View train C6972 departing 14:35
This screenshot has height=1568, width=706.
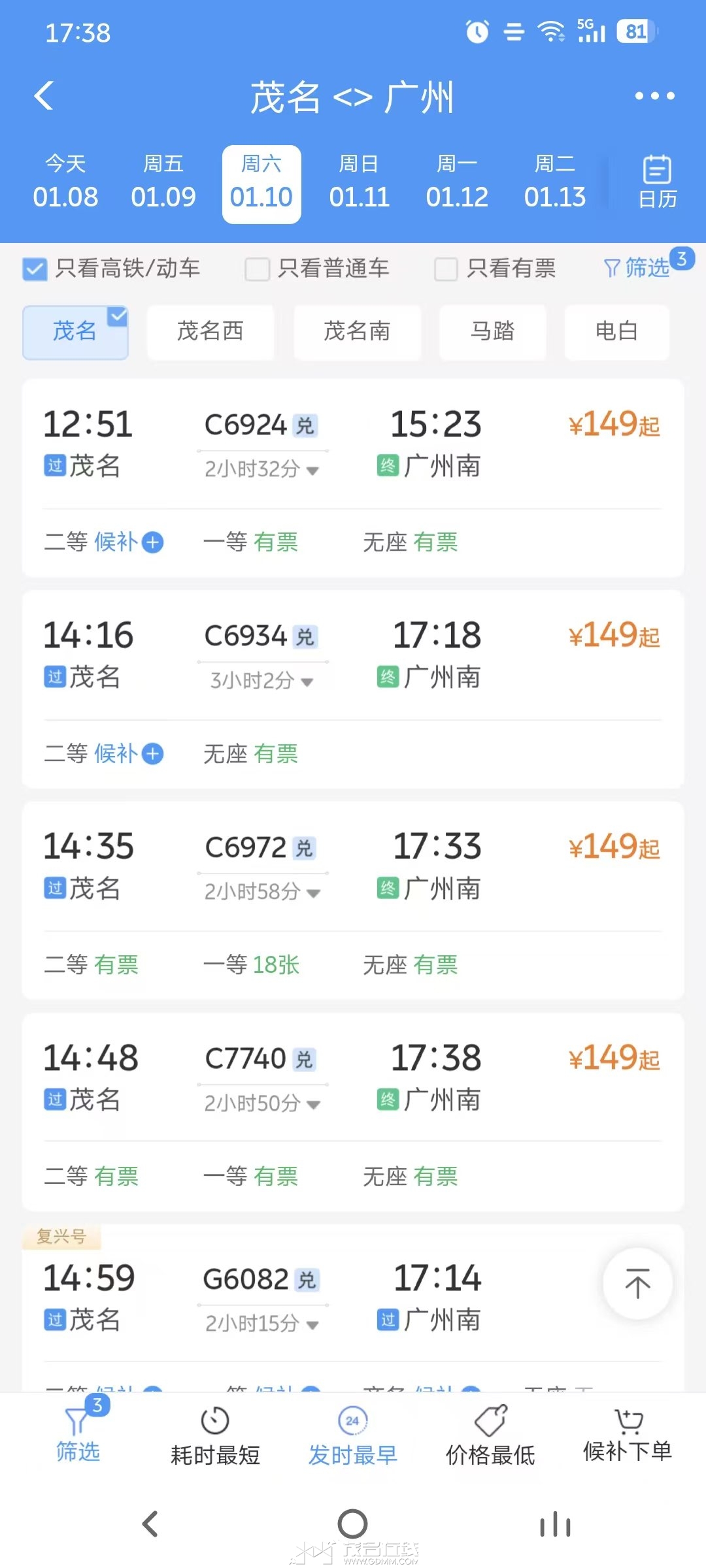pyautogui.click(x=353, y=866)
